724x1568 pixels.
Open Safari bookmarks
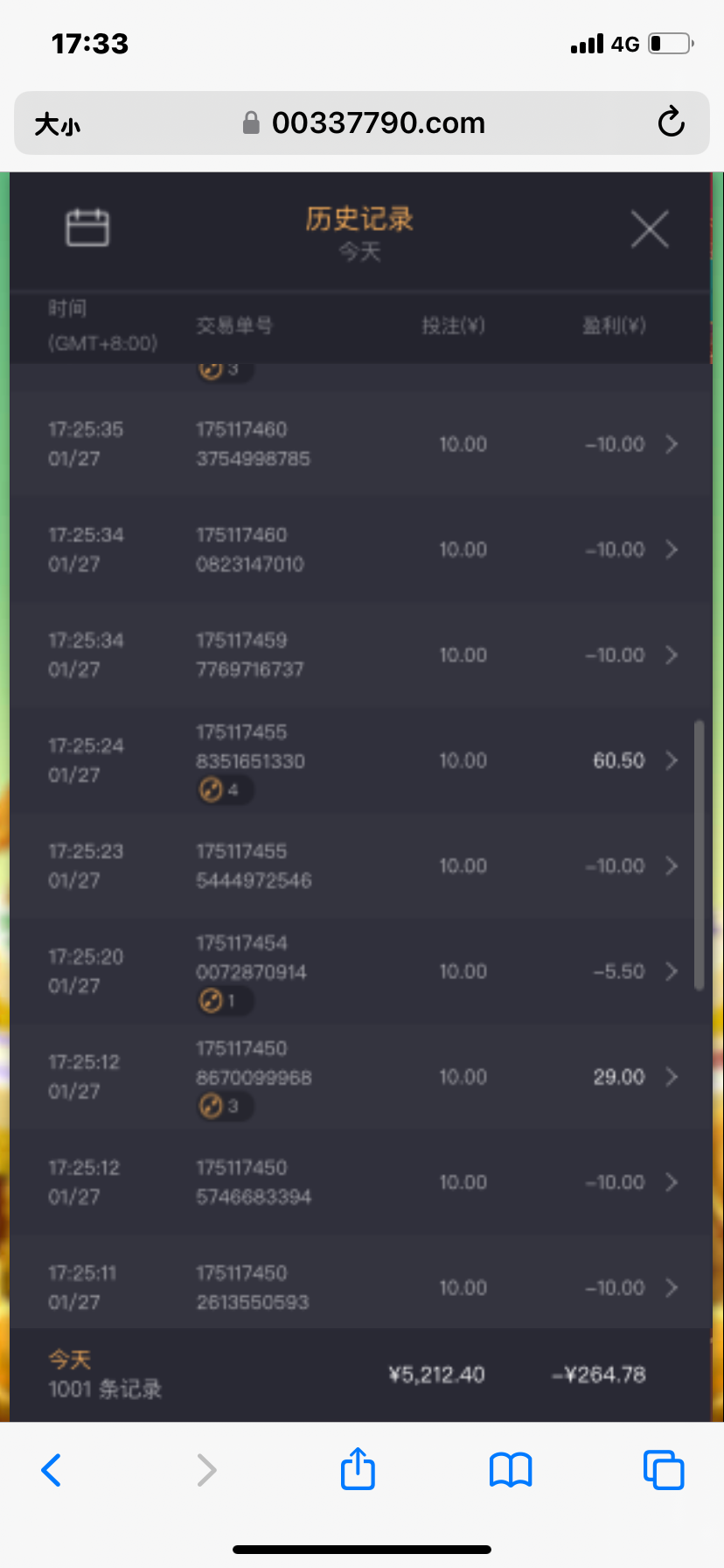[x=511, y=1470]
